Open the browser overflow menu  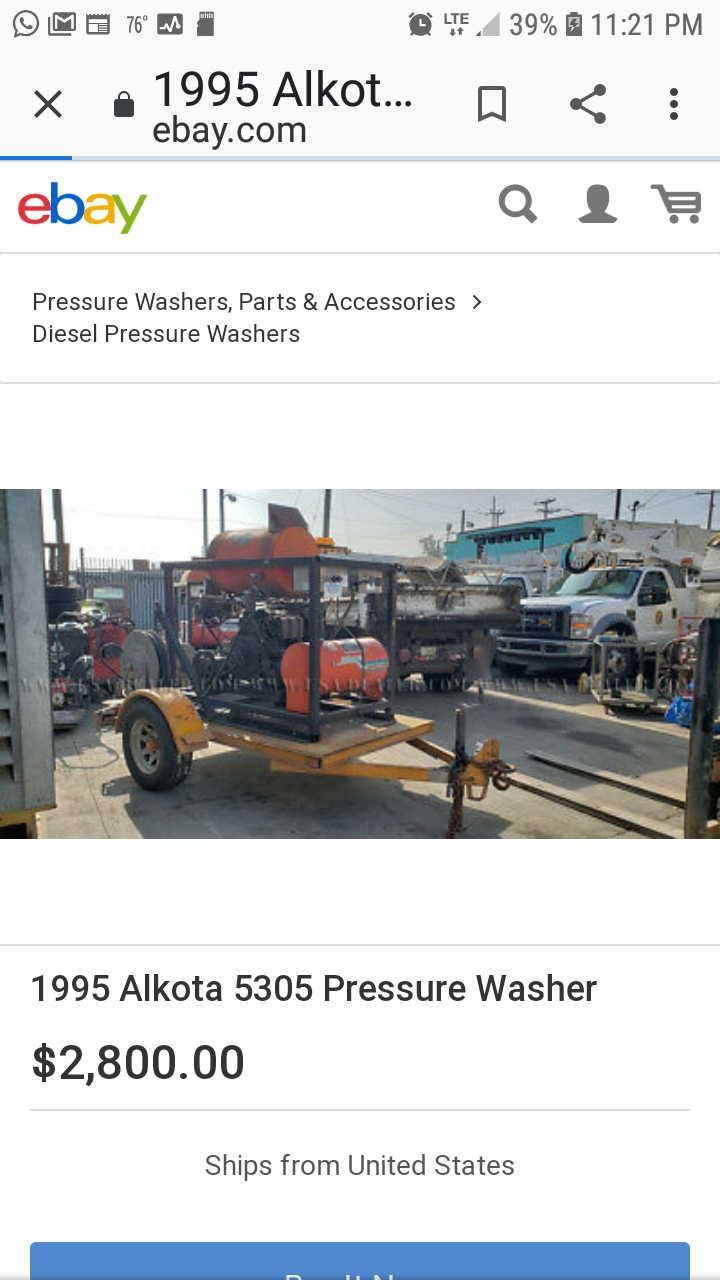(674, 104)
